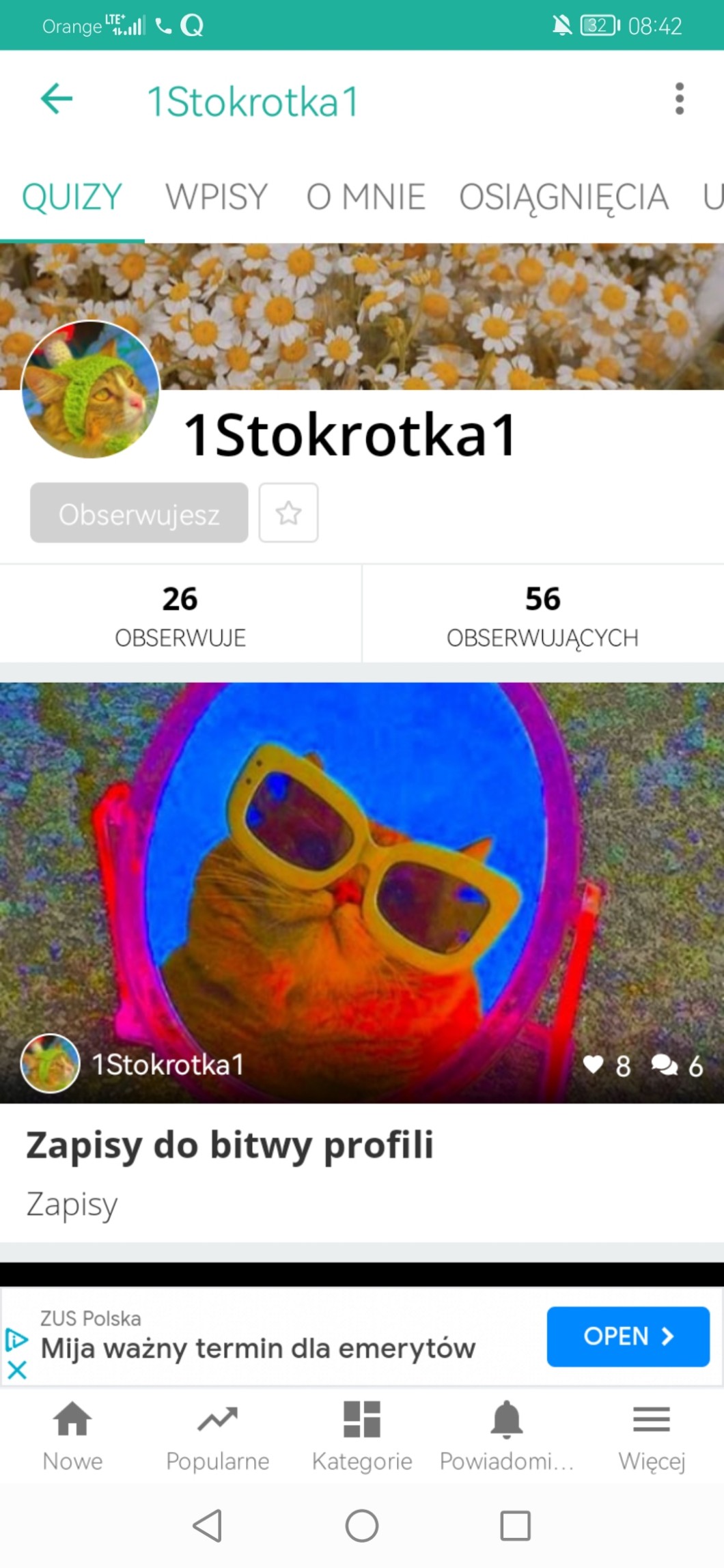Tap the Obserwujesz button to unfollow

(x=139, y=514)
